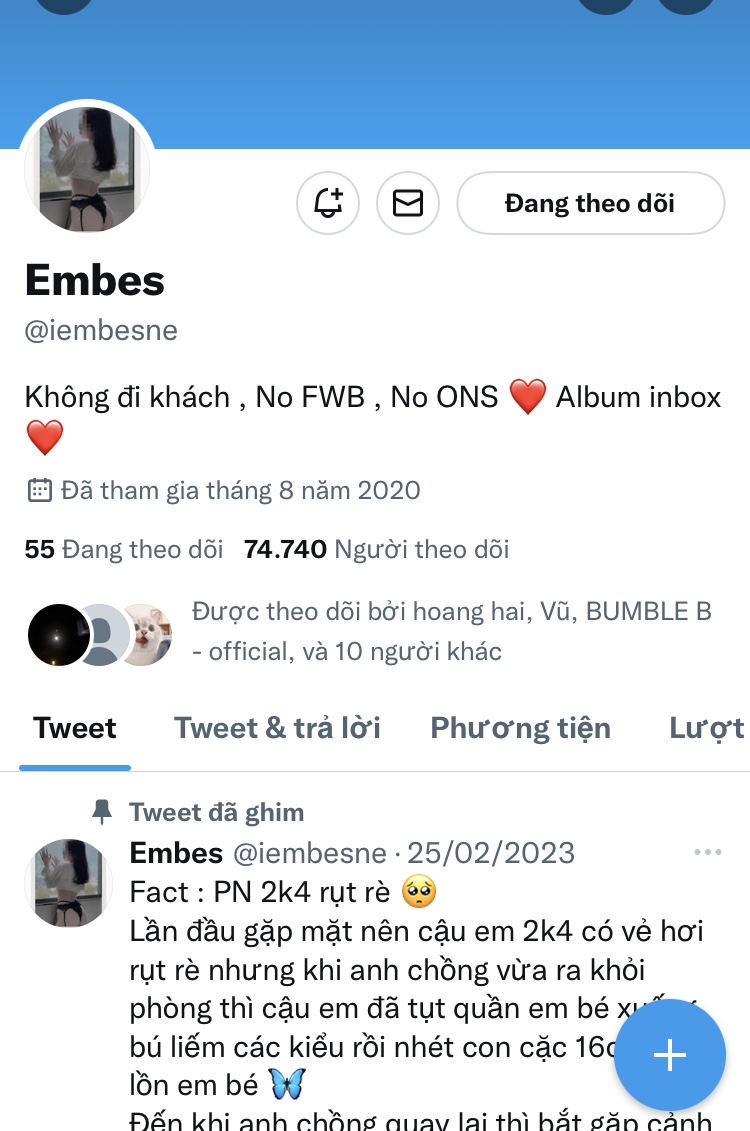View the 74.740 Người theo dõi list
Screen dimensions: 750x1131
tap(377, 549)
